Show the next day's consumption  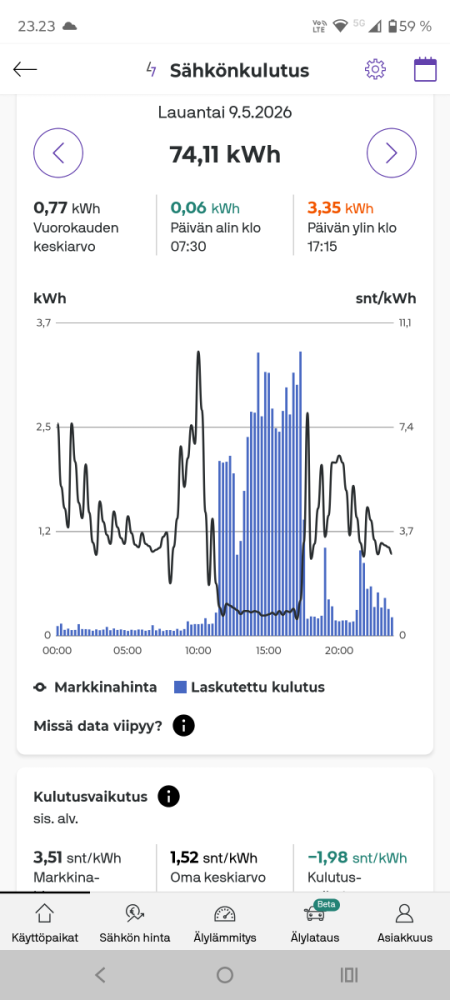391,153
